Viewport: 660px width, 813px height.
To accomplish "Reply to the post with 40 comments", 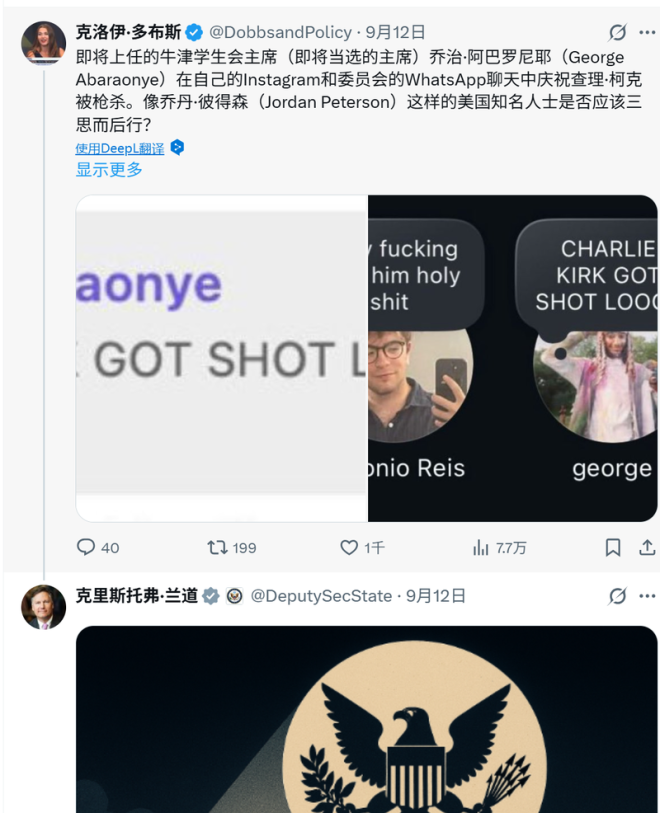I will 87,547.
